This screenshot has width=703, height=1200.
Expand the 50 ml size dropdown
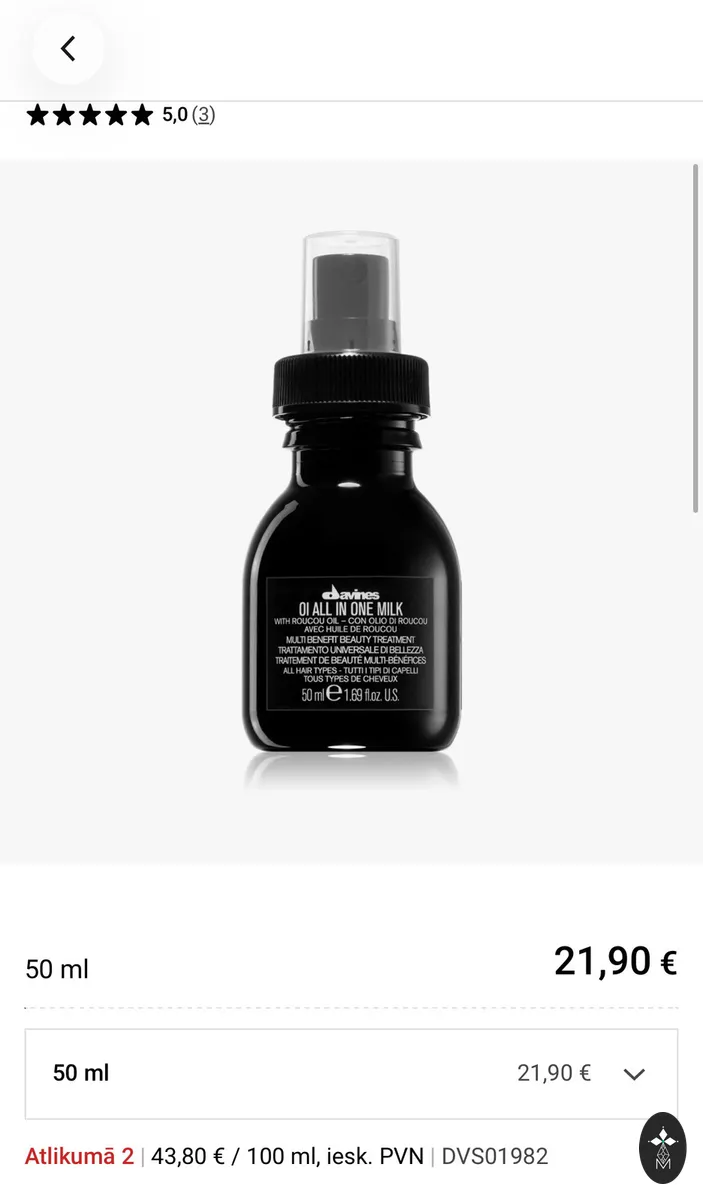pyautogui.click(x=351, y=1073)
